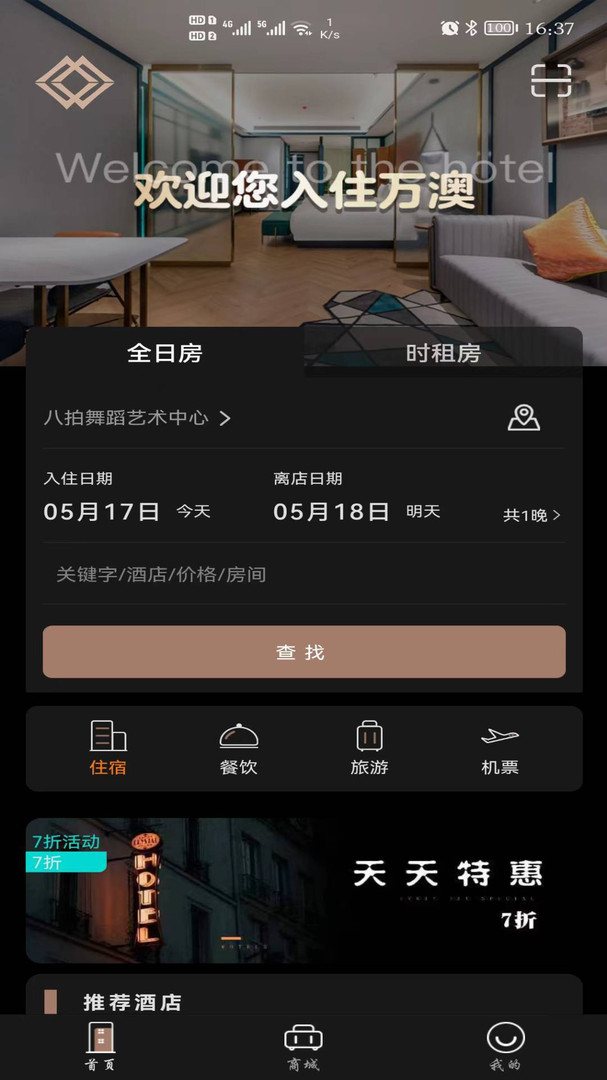Tap the 查找 search button
This screenshot has height=1080, width=607.
304,652
